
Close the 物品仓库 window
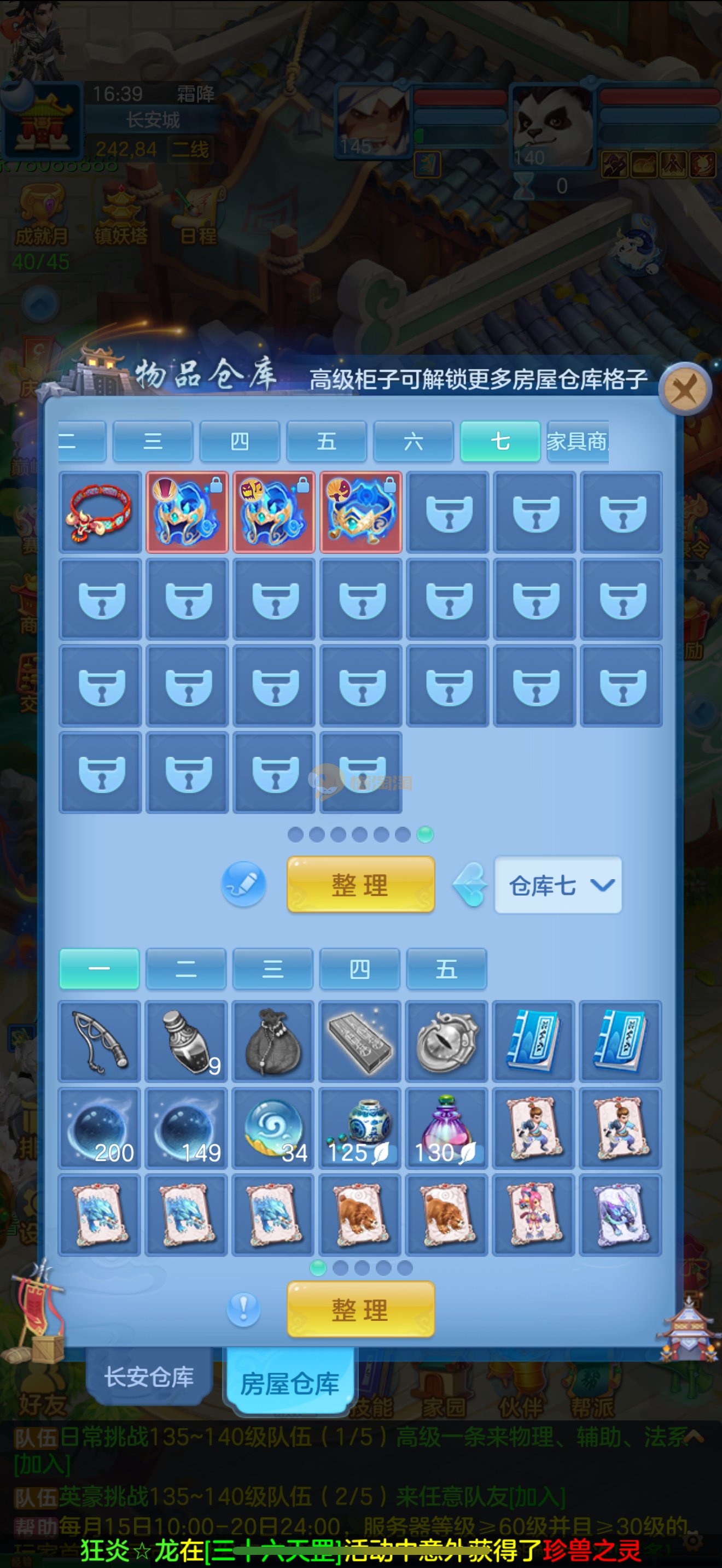[685, 390]
